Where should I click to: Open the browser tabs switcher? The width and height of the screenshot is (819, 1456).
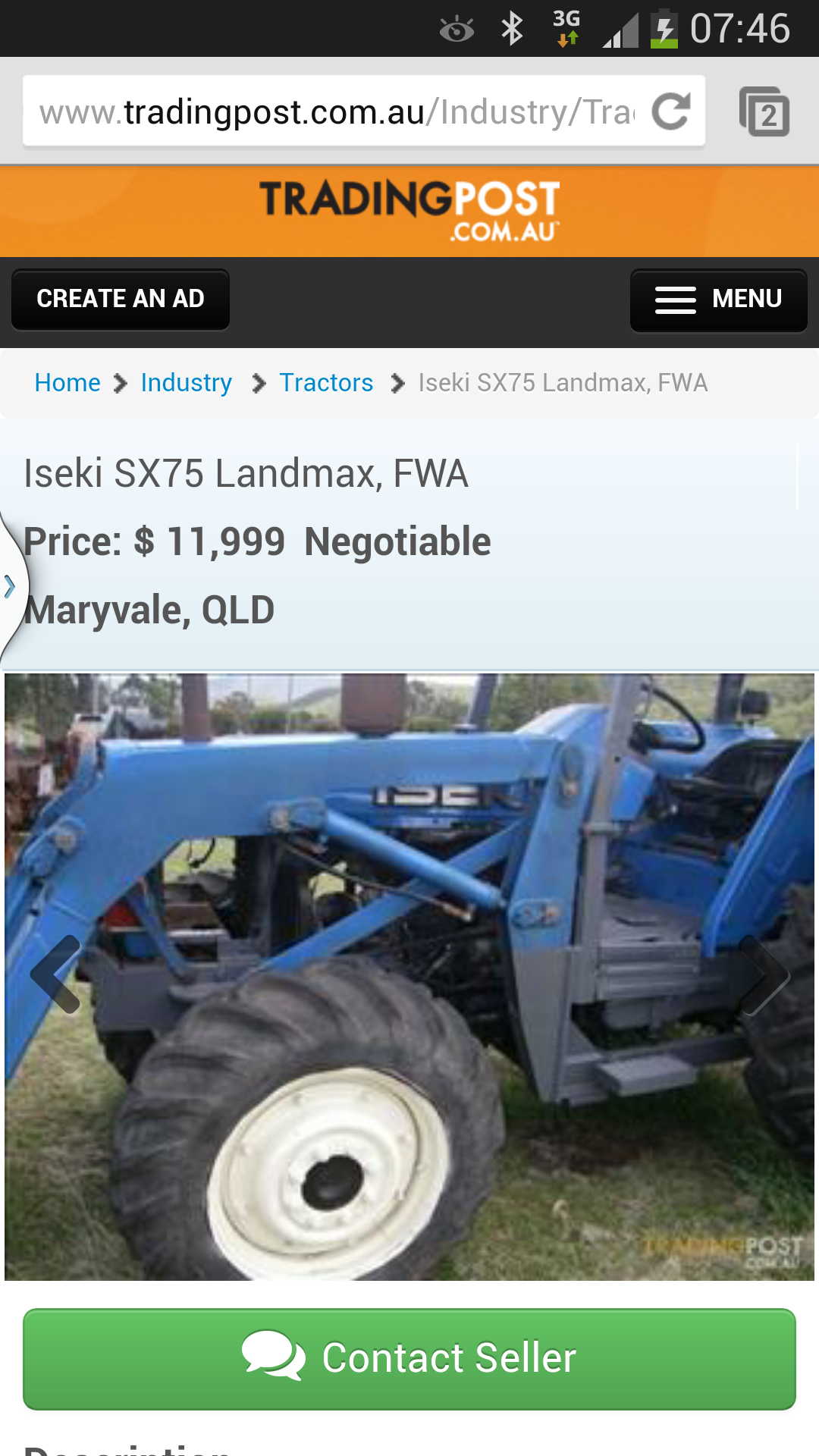tap(764, 112)
